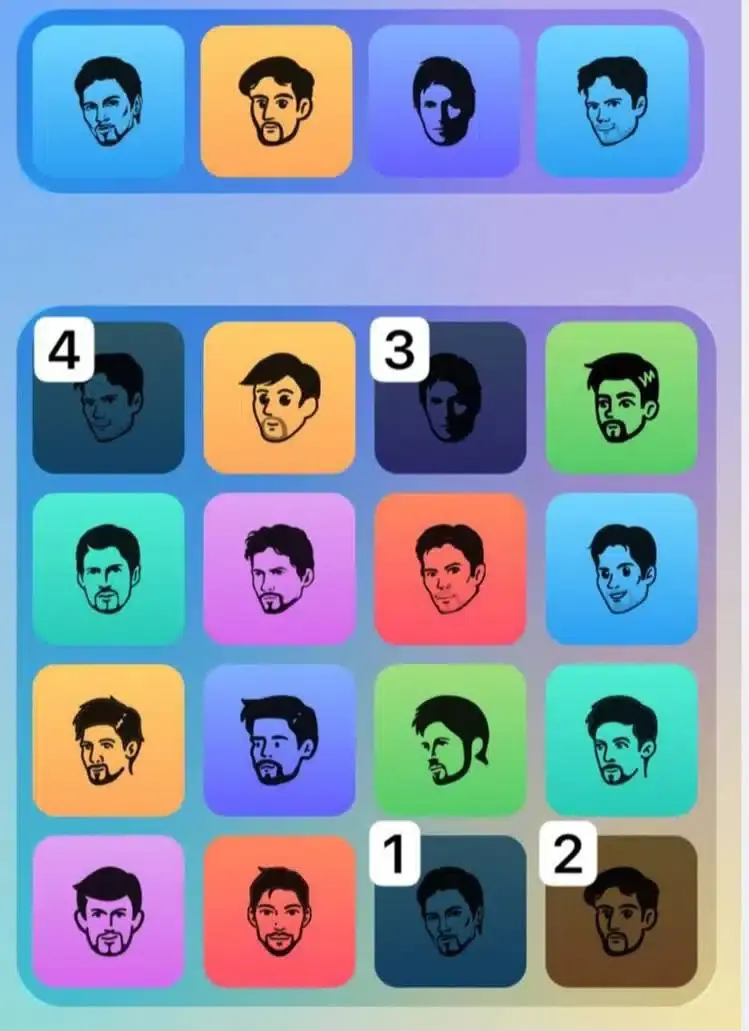Viewport: 749px width, 1031px height.
Task: Choose the spiky-haired bearded face on green tile
Action: point(621,398)
